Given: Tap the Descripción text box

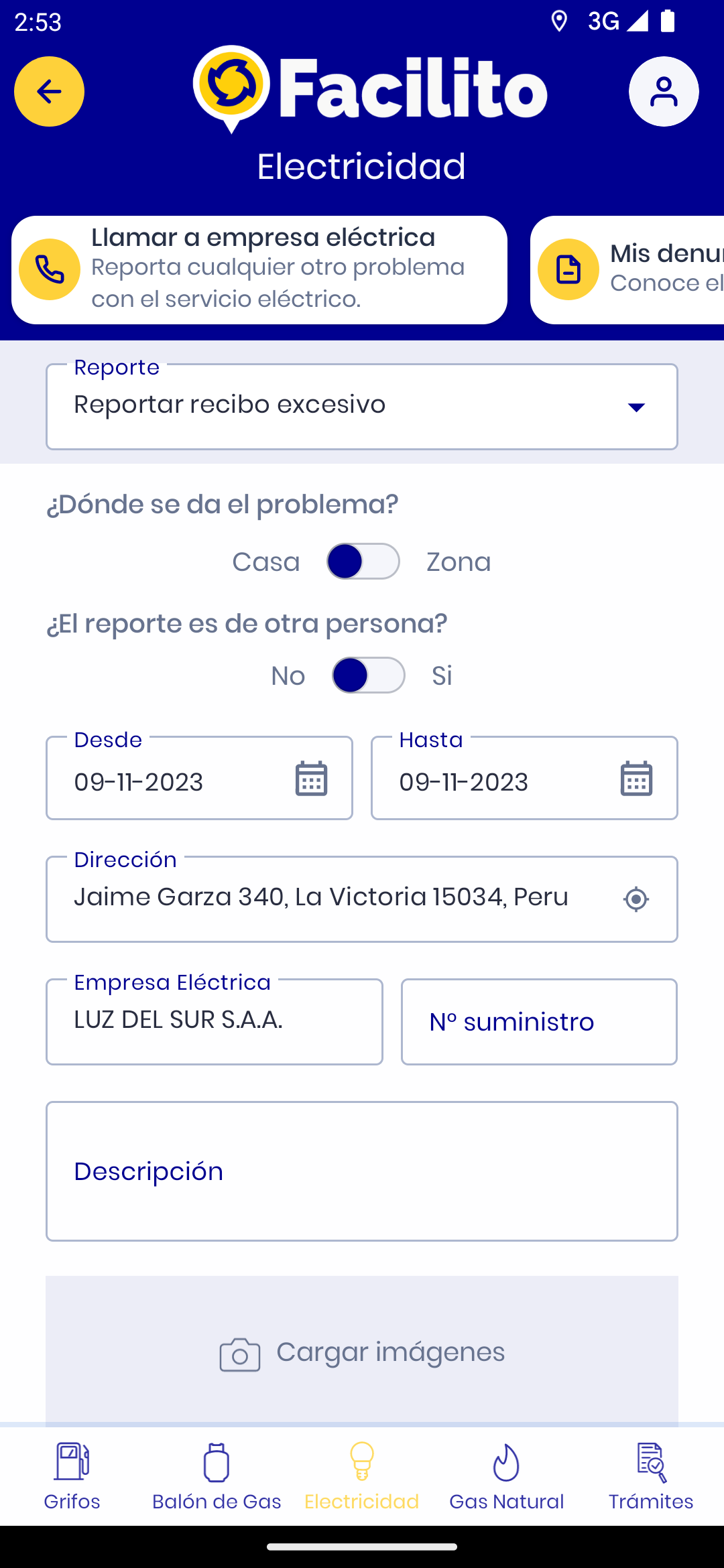Looking at the screenshot, I should point(362,1171).
